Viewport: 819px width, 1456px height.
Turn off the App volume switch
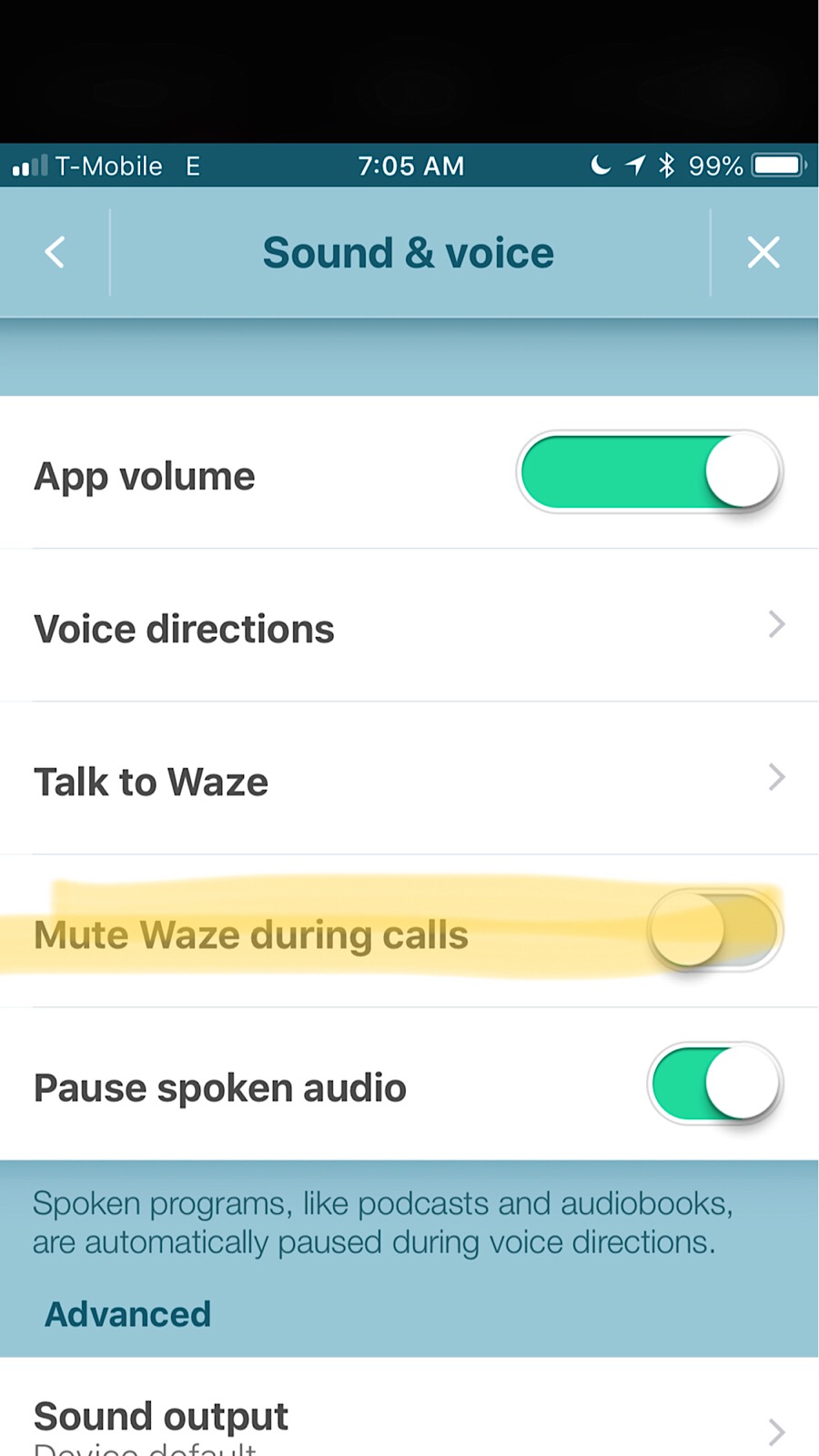tap(650, 473)
